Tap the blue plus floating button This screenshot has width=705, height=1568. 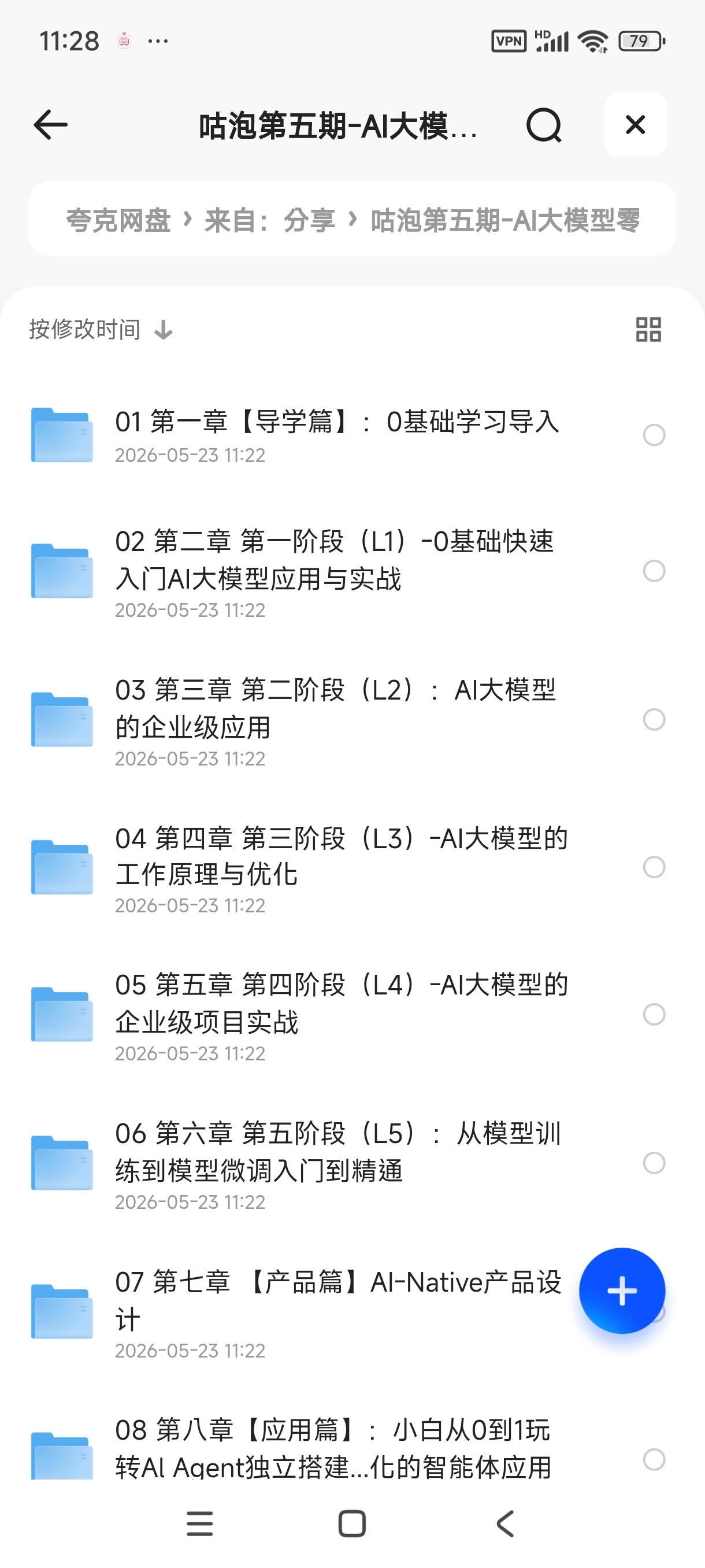coord(622,1290)
